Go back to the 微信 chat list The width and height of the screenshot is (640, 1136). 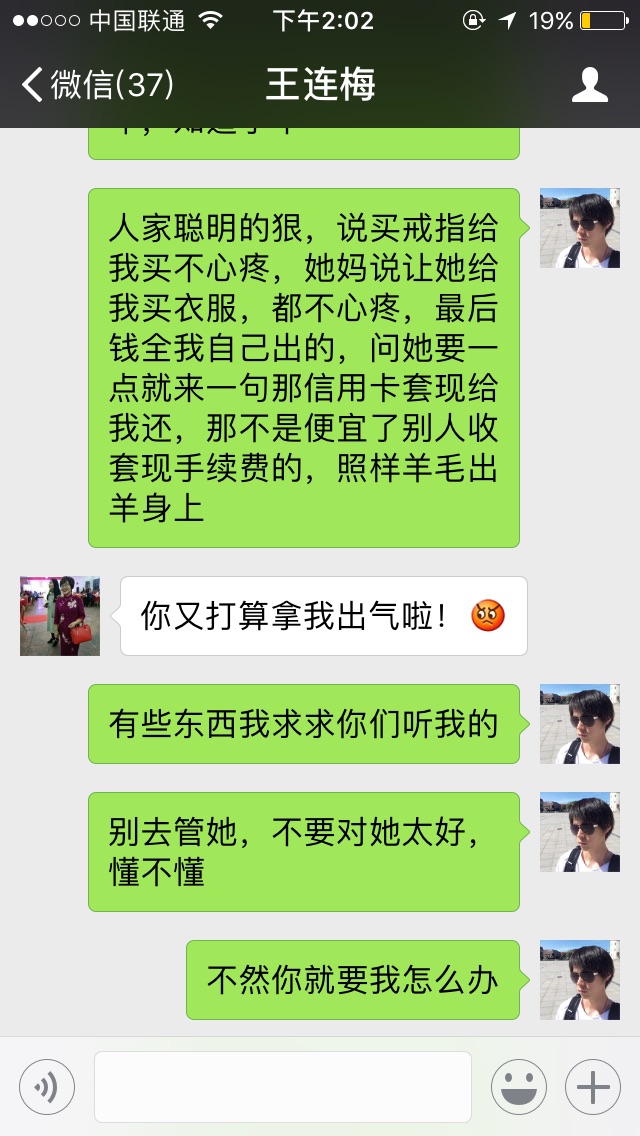(x=96, y=84)
